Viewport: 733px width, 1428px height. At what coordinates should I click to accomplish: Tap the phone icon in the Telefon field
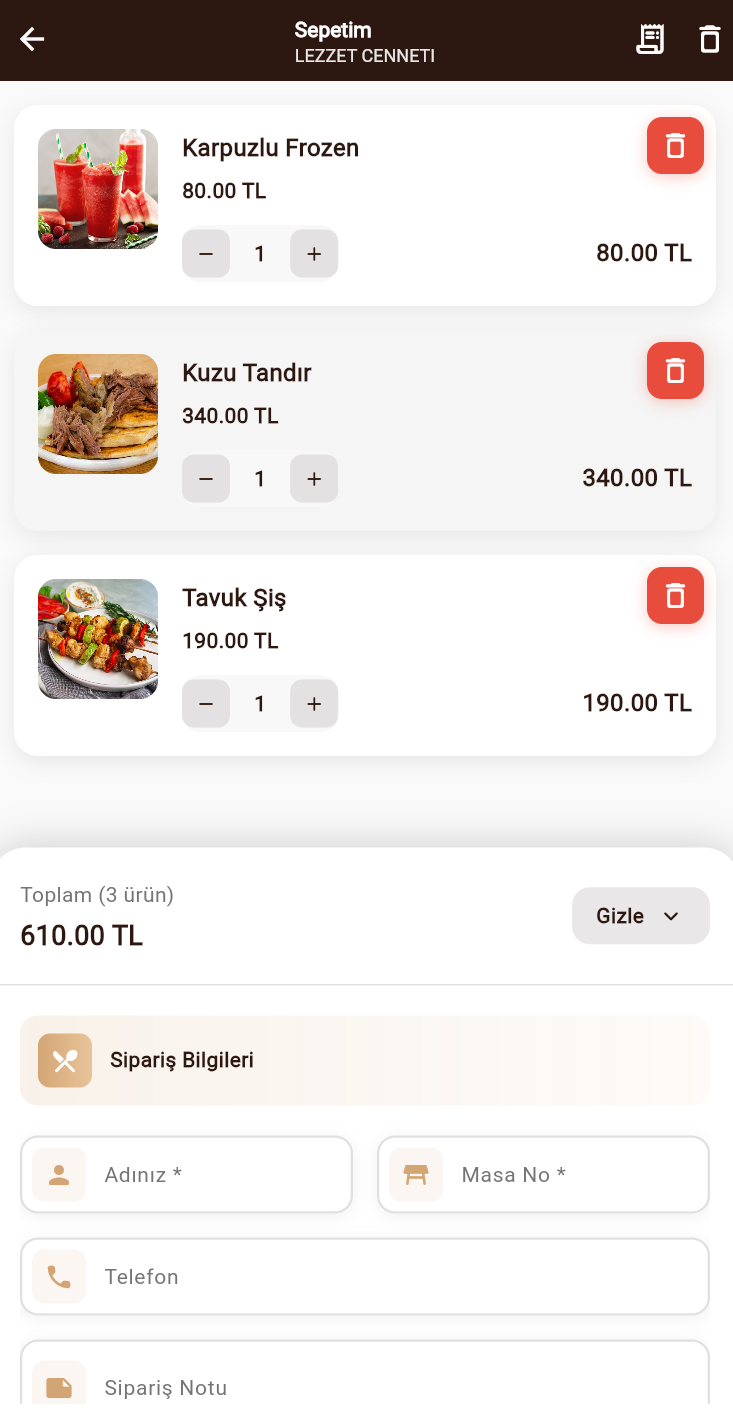(x=59, y=1276)
